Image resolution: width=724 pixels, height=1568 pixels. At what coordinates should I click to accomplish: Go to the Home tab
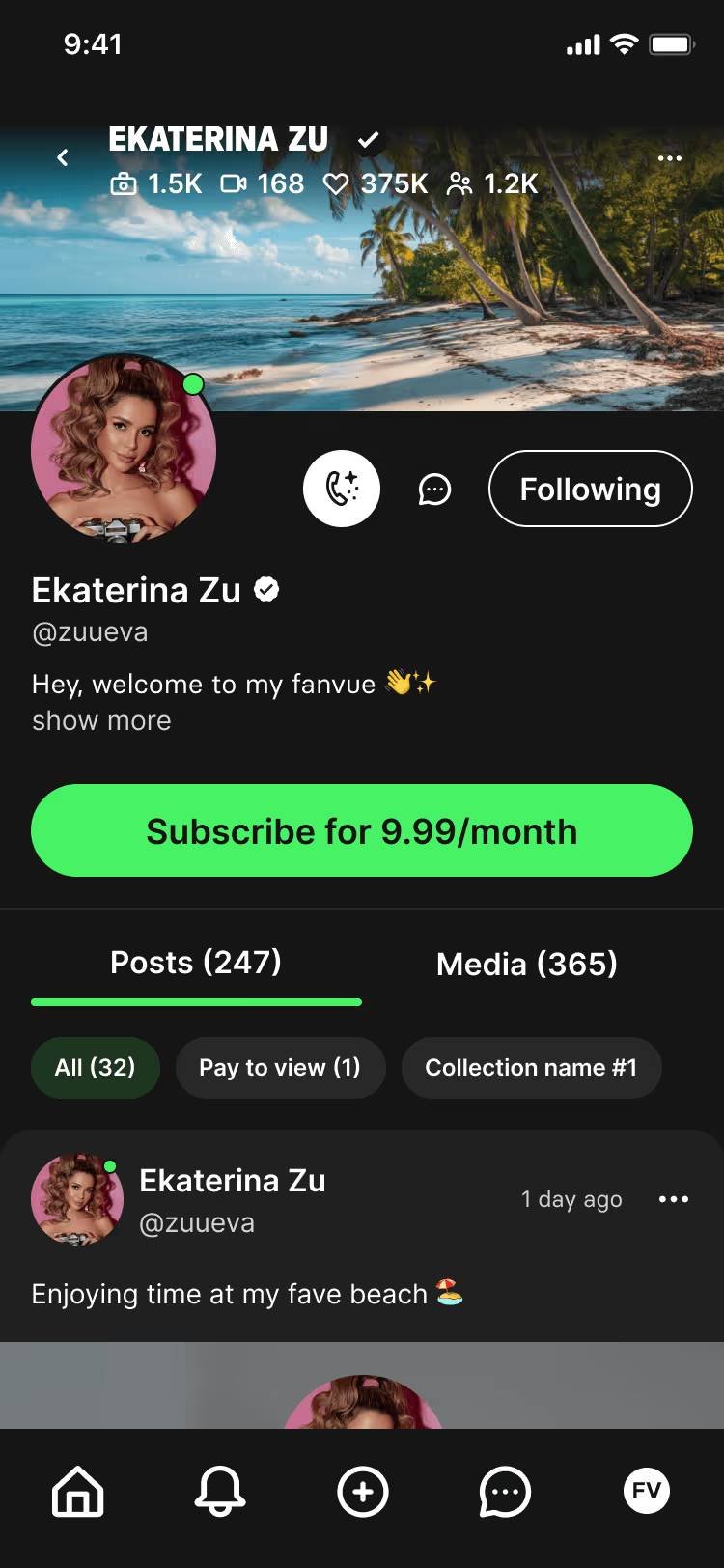pyautogui.click(x=77, y=1492)
